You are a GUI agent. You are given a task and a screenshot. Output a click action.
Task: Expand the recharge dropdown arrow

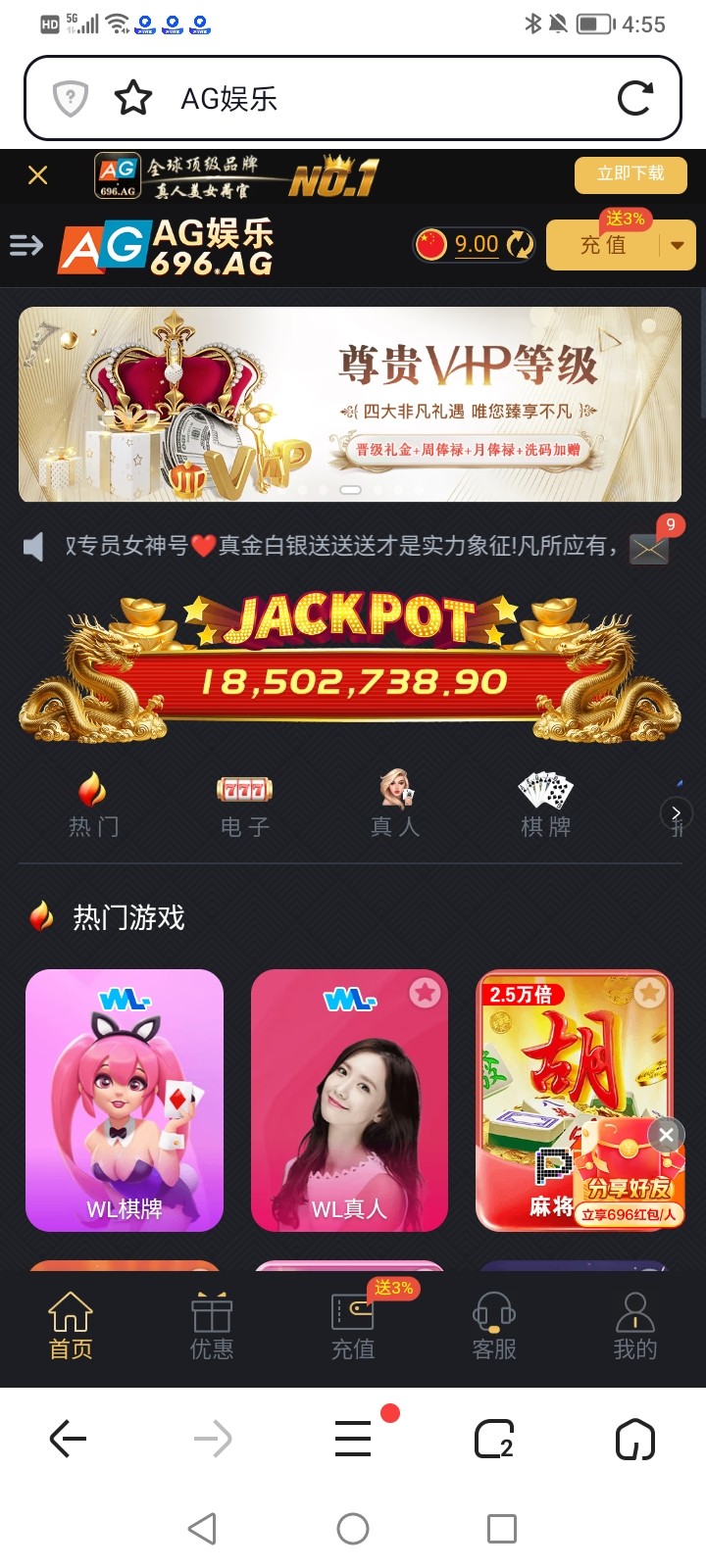pos(678,246)
